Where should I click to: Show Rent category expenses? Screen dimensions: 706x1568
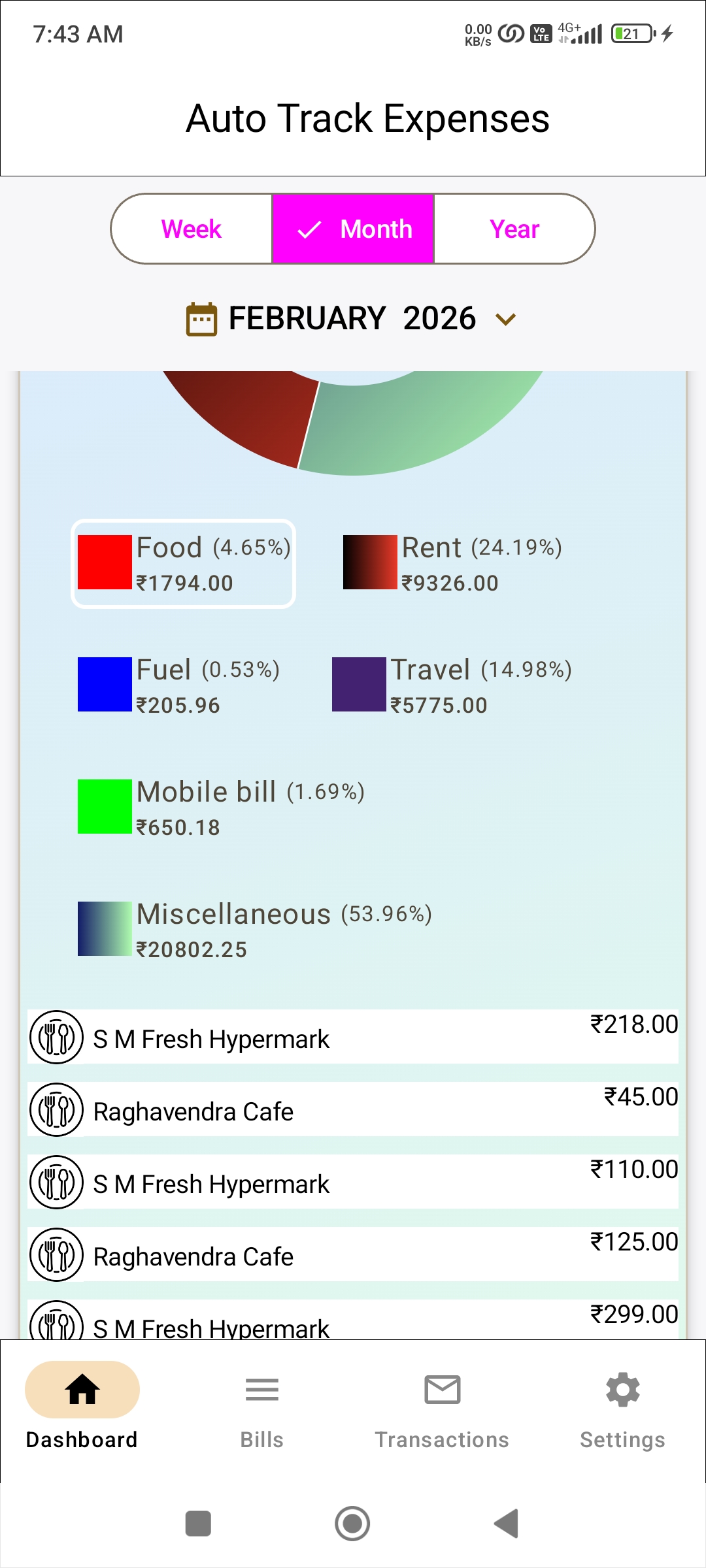(452, 563)
